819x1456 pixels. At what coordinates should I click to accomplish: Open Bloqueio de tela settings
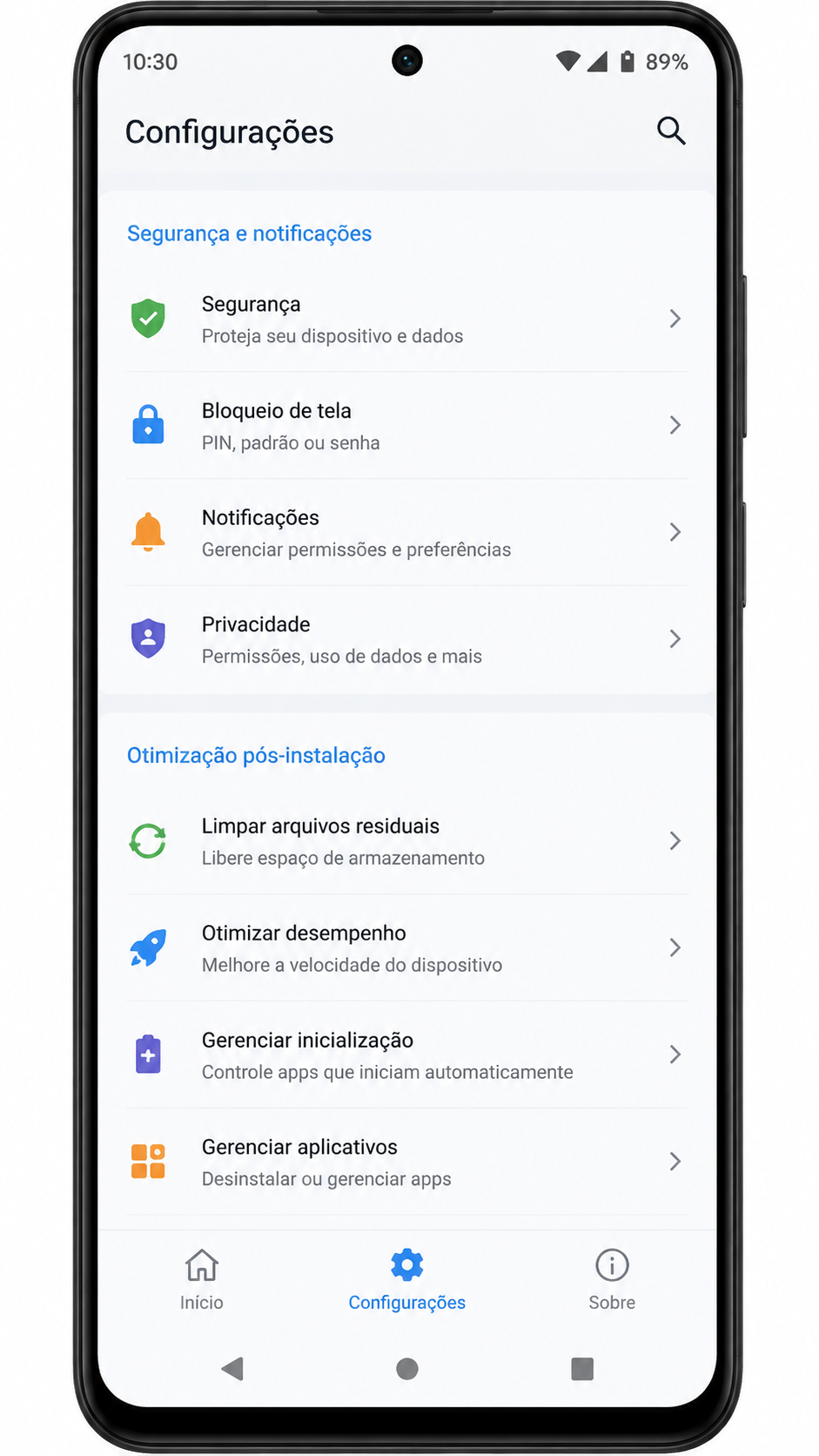coord(407,426)
